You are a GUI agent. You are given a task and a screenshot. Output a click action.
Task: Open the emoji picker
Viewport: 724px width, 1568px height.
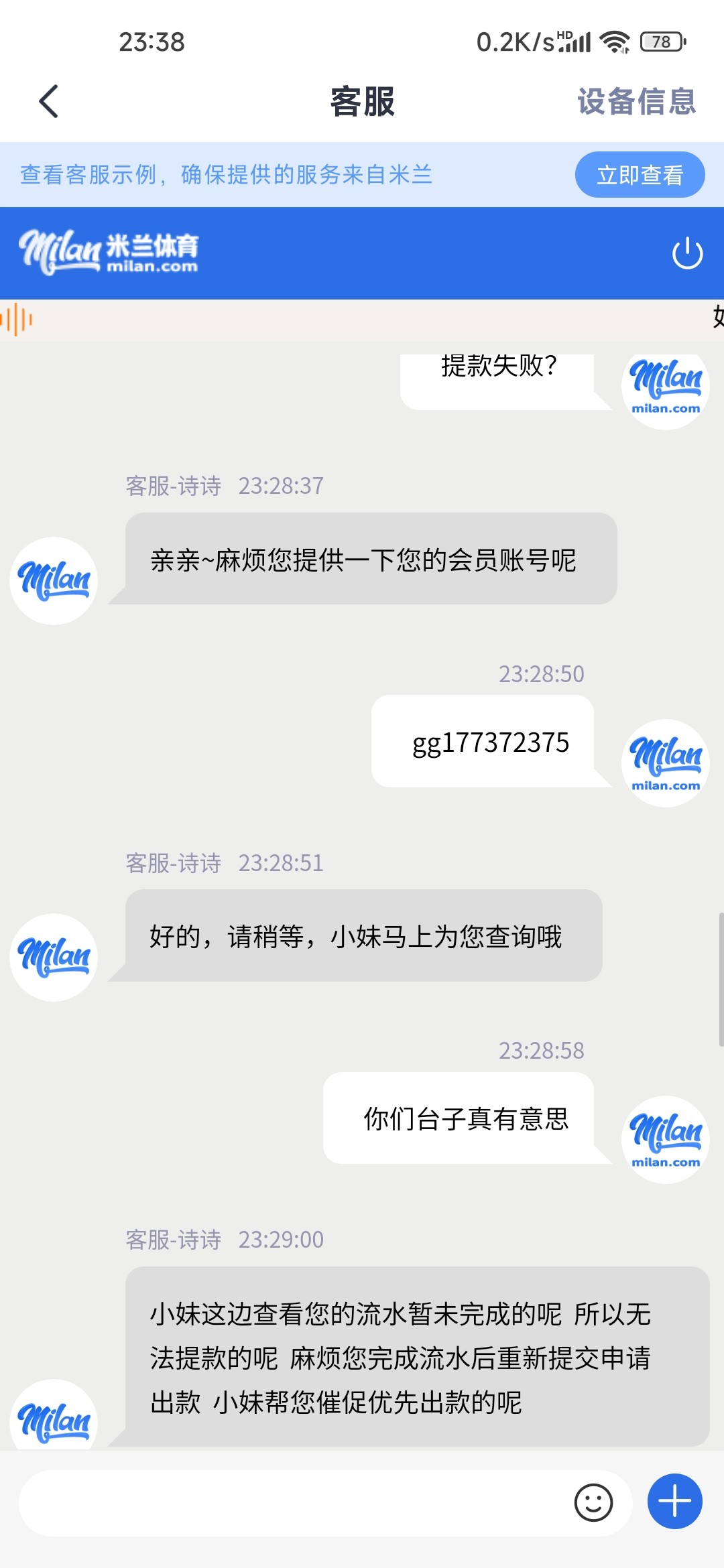(x=593, y=1503)
